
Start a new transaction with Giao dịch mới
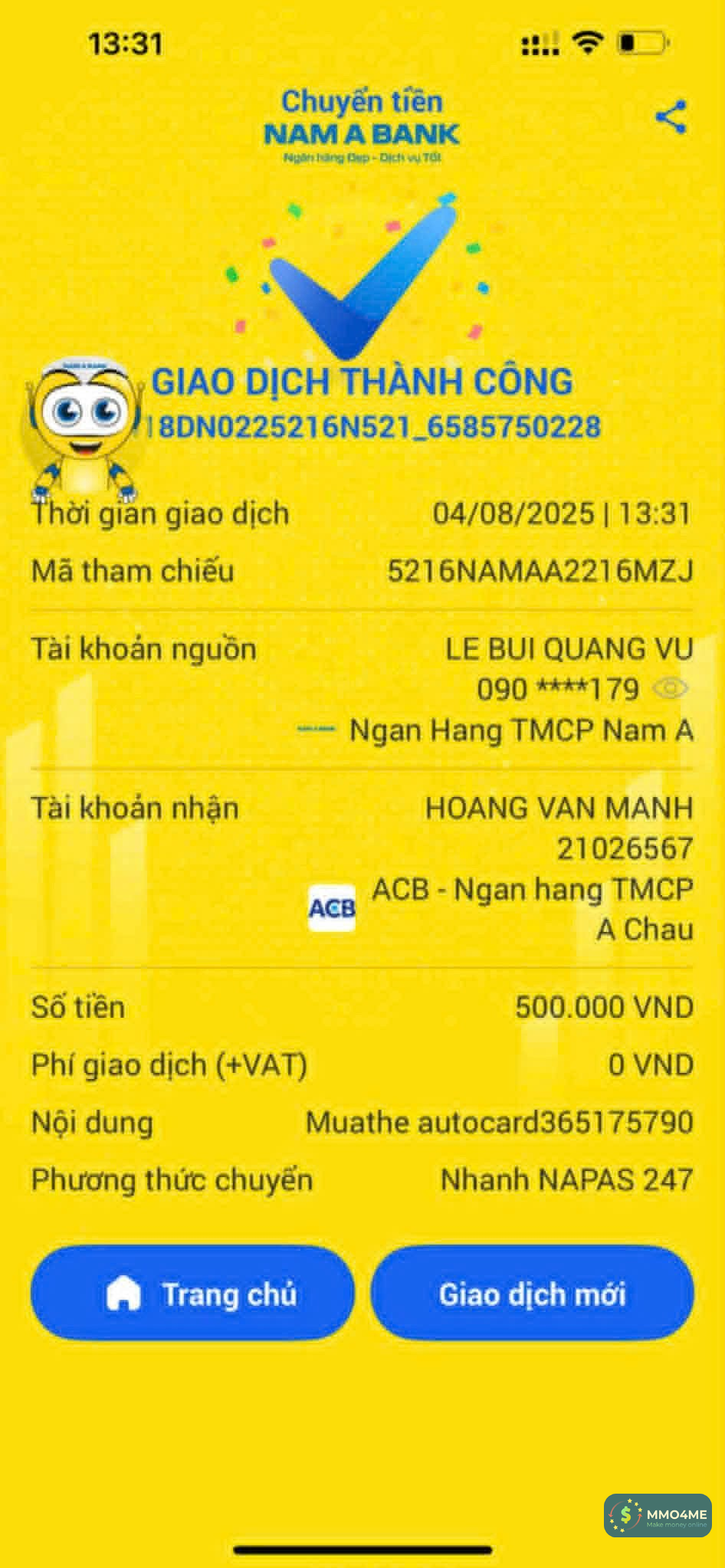pos(532,1294)
